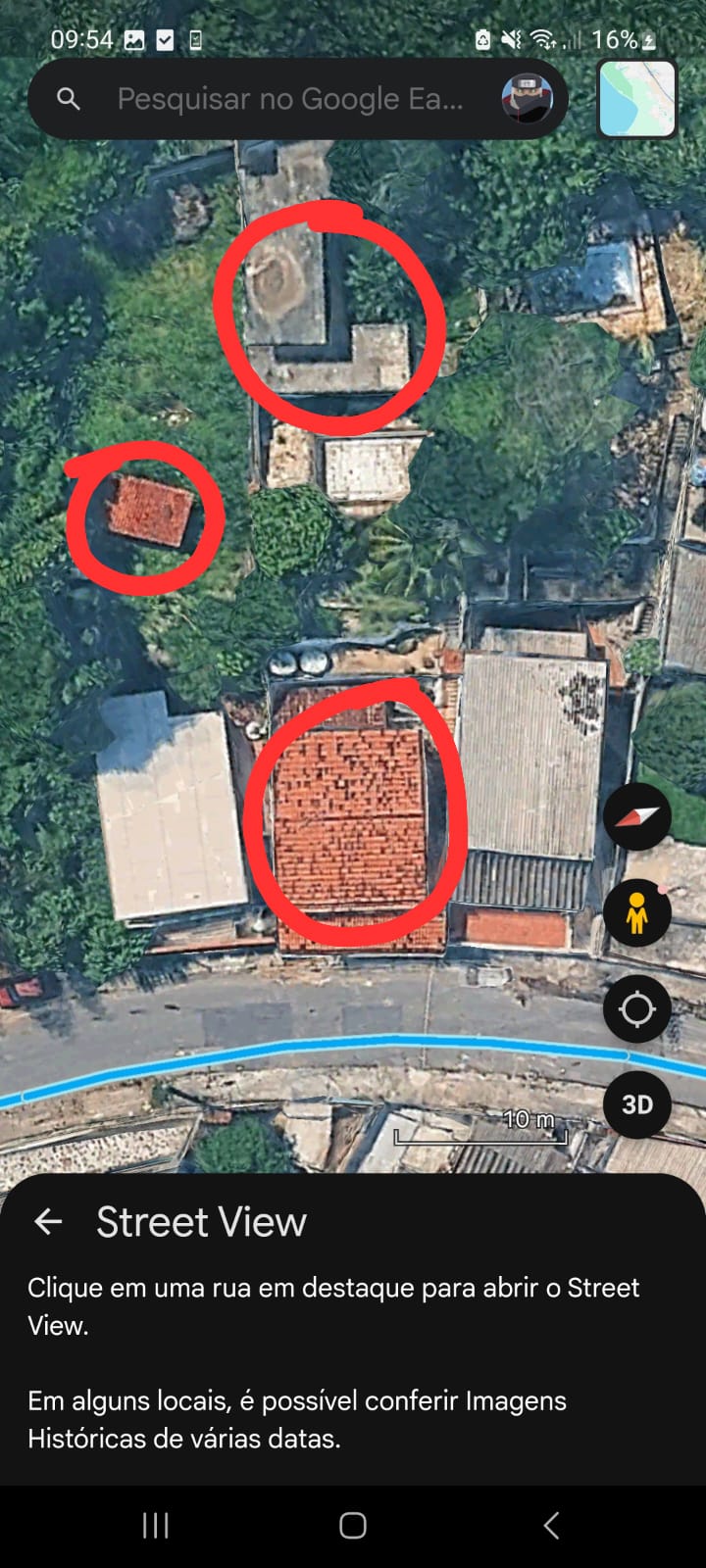Go back from the Street View panel

[x=48, y=1221]
